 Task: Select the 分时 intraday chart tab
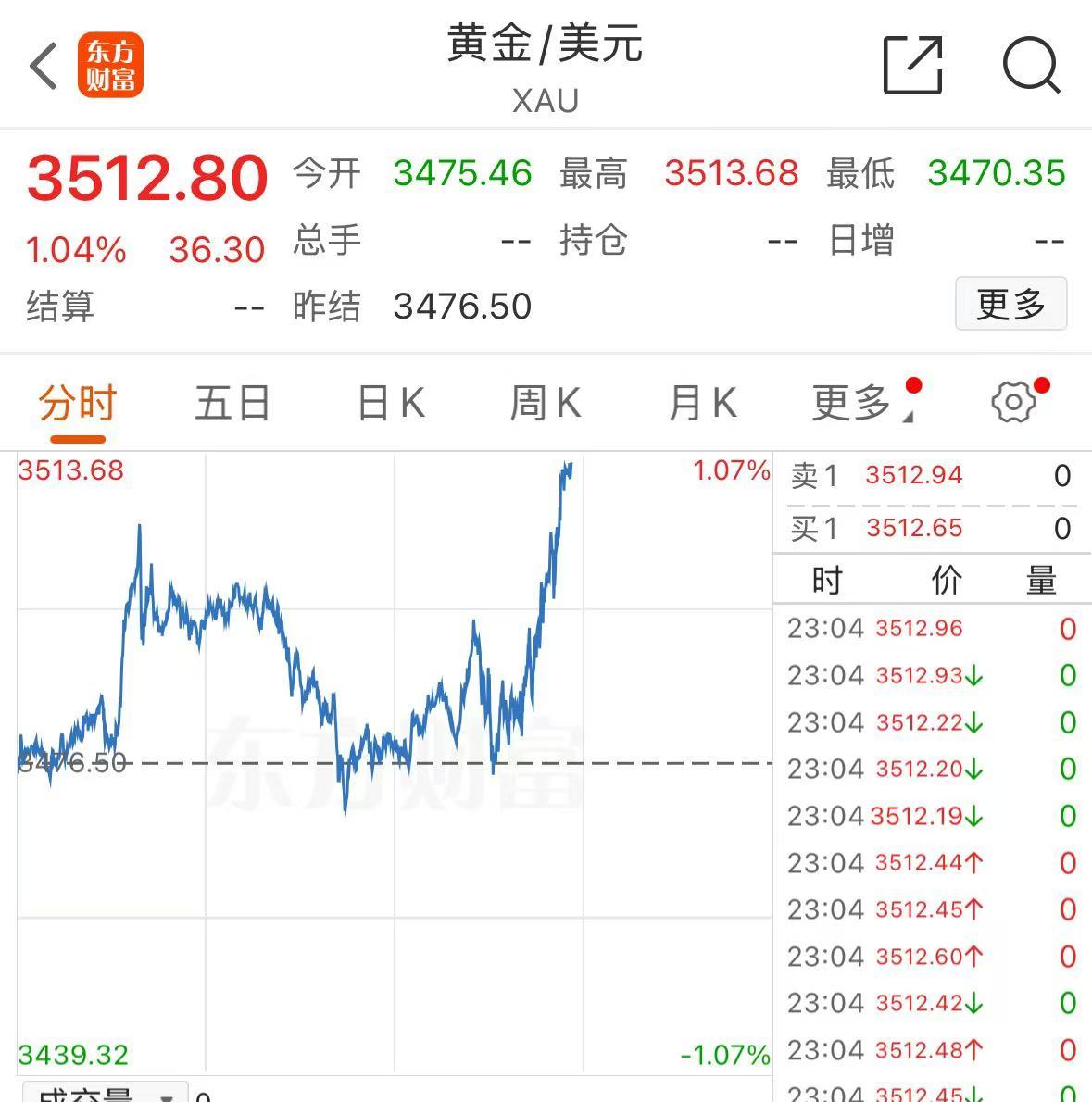click(x=76, y=401)
